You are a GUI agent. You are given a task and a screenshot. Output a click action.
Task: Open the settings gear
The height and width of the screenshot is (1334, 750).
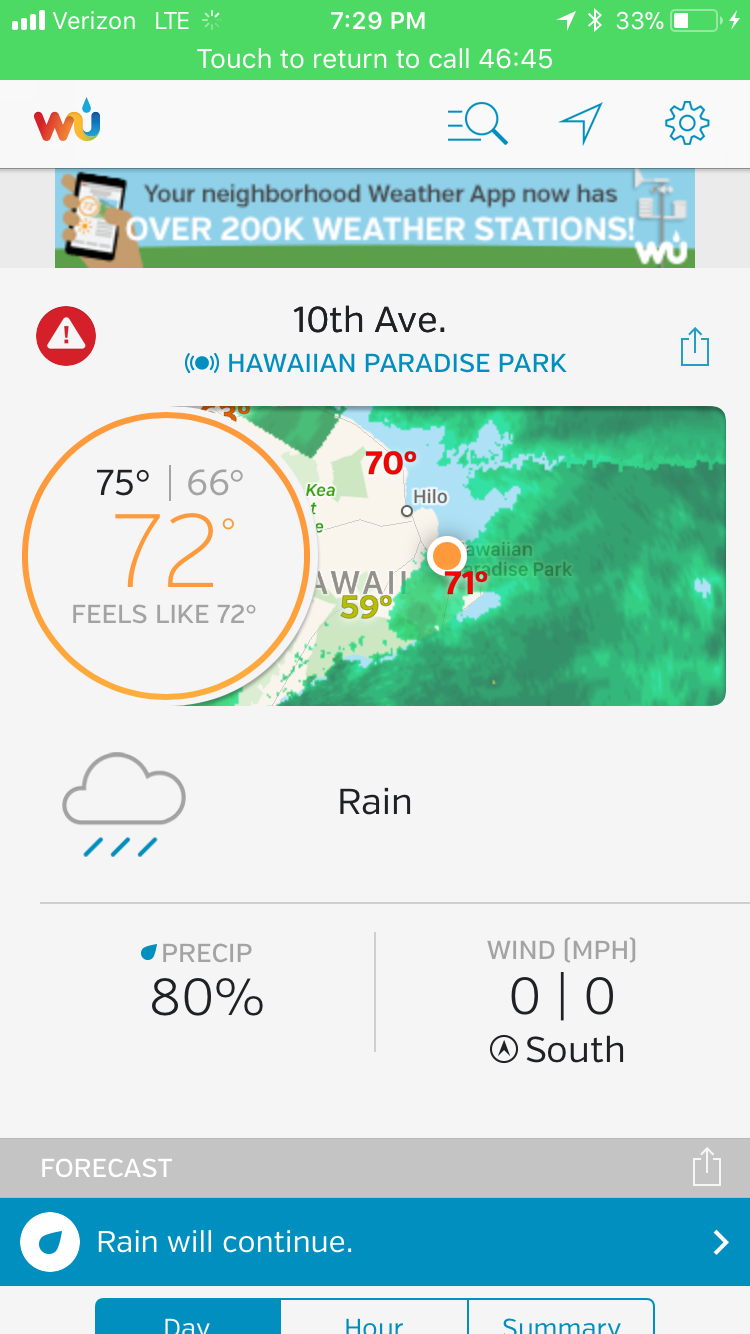(687, 124)
